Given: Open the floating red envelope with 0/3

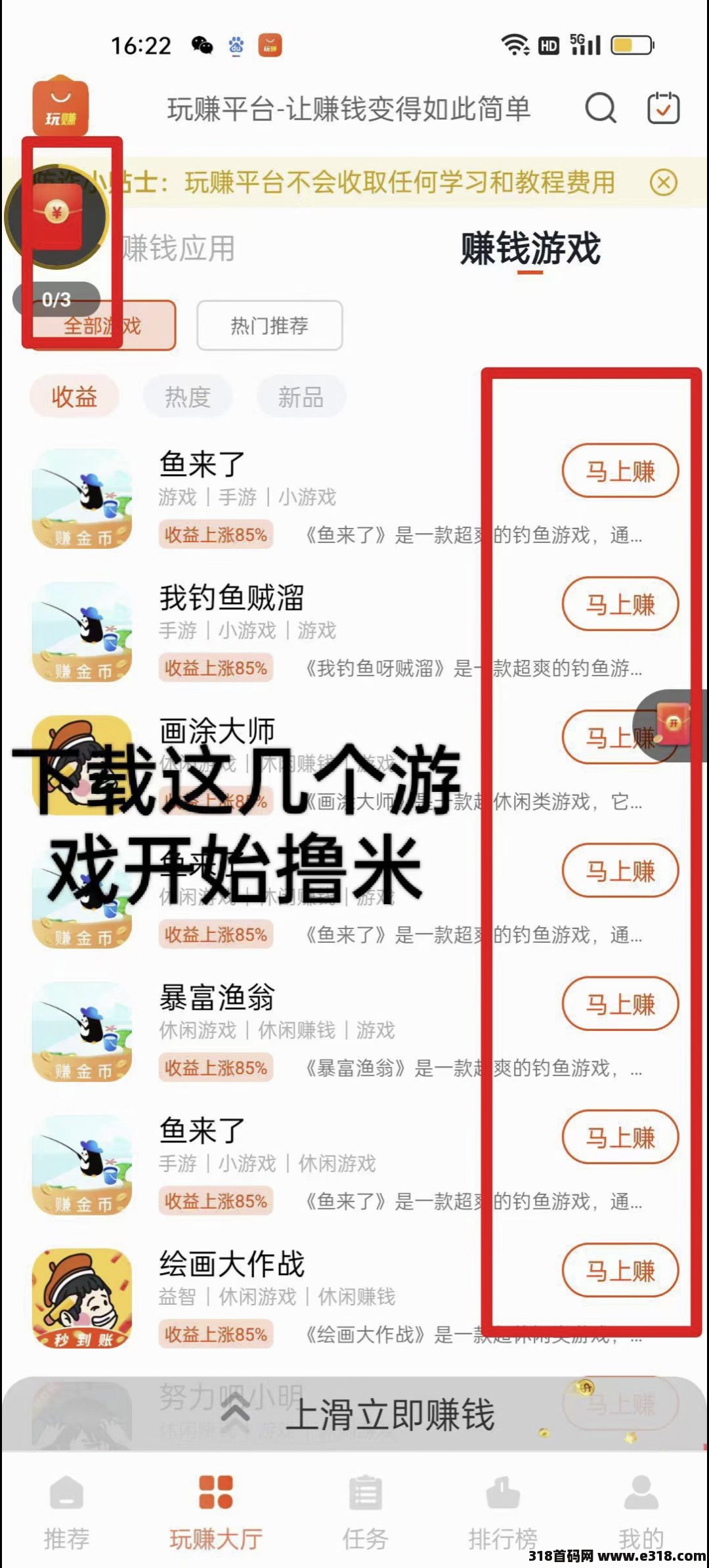Looking at the screenshot, I should coord(56,217).
